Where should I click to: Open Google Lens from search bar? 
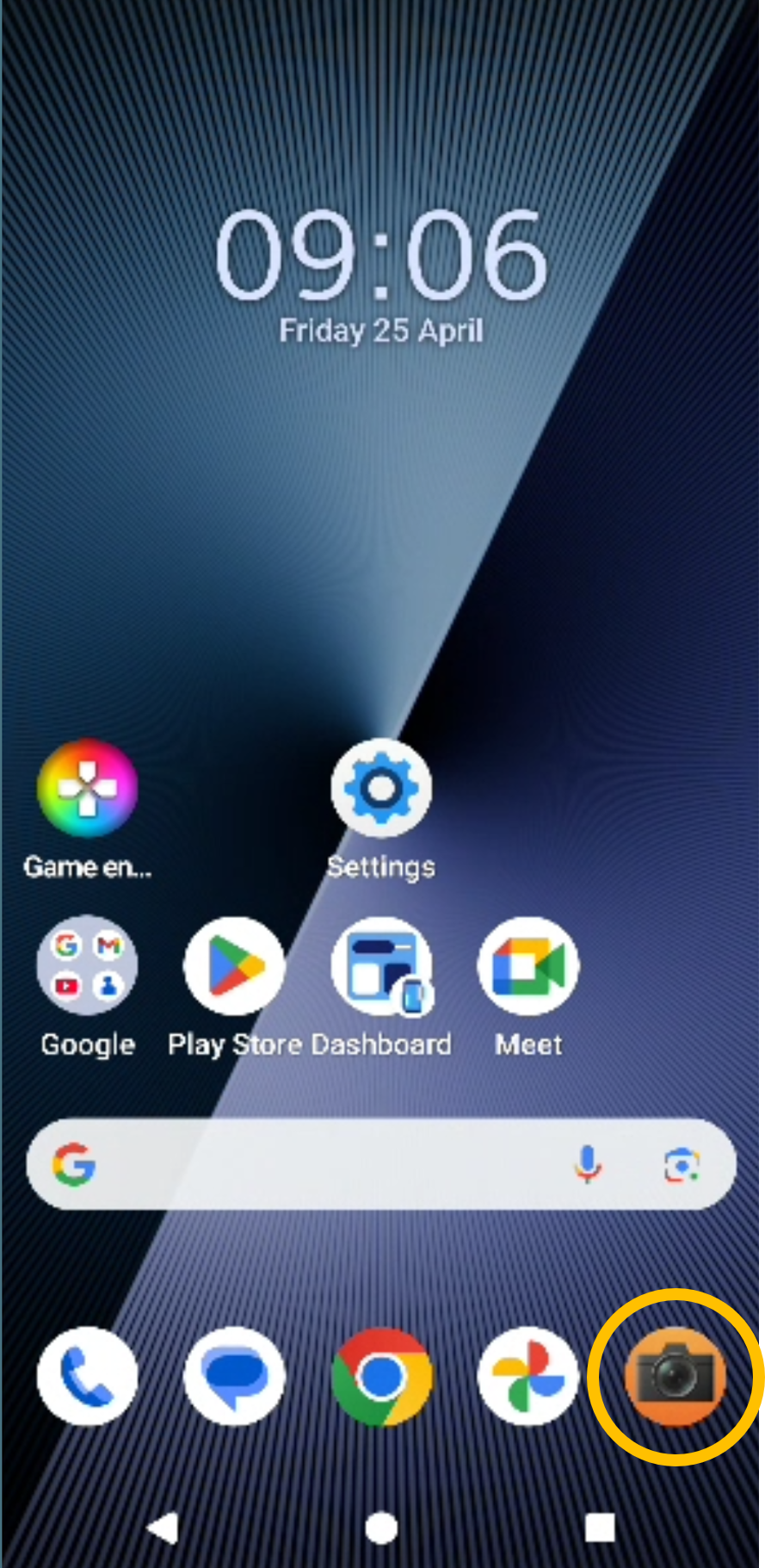682,1166
